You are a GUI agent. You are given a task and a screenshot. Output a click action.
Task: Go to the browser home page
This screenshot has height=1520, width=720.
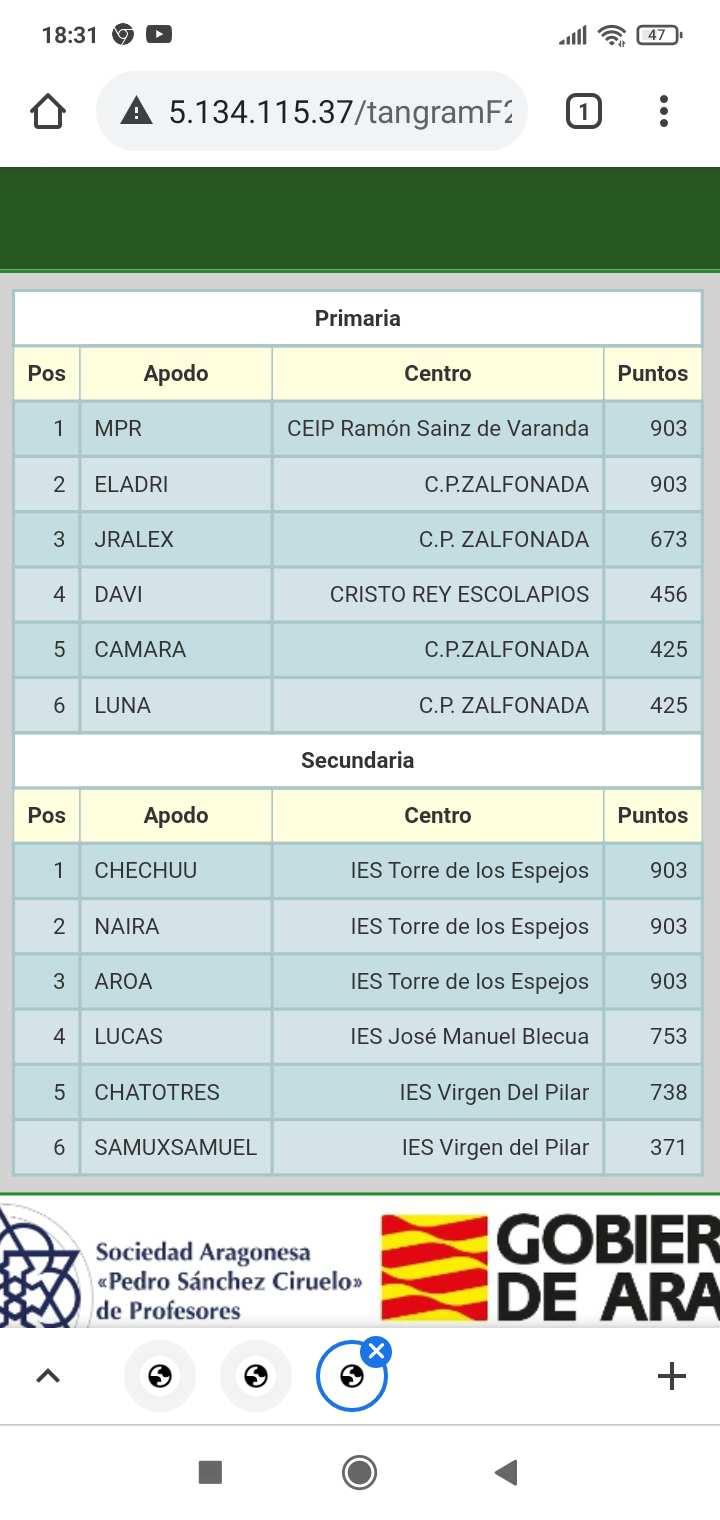(48, 111)
